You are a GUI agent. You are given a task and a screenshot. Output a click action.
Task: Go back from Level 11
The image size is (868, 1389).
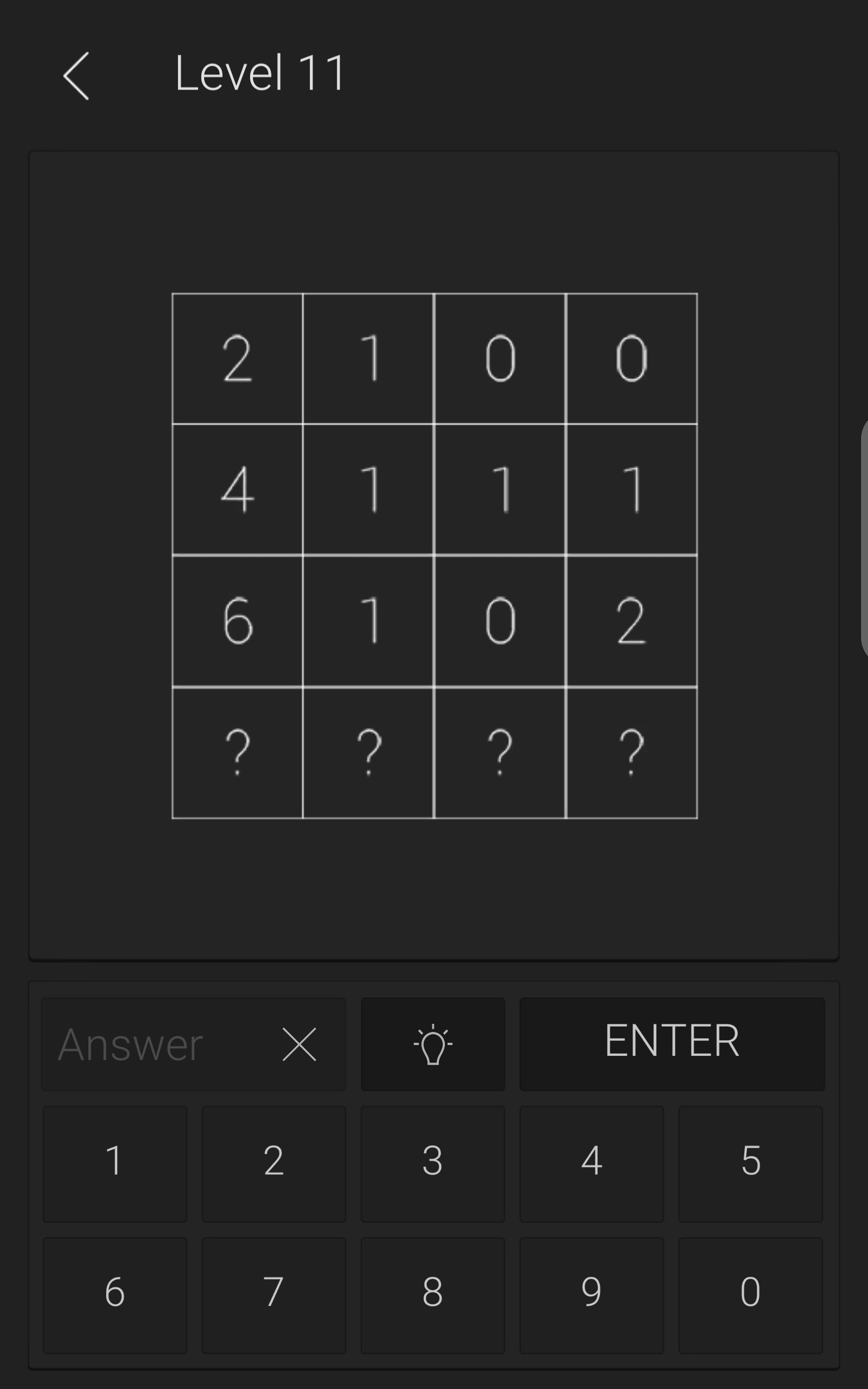pyautogui.click(x=76, y=76)
